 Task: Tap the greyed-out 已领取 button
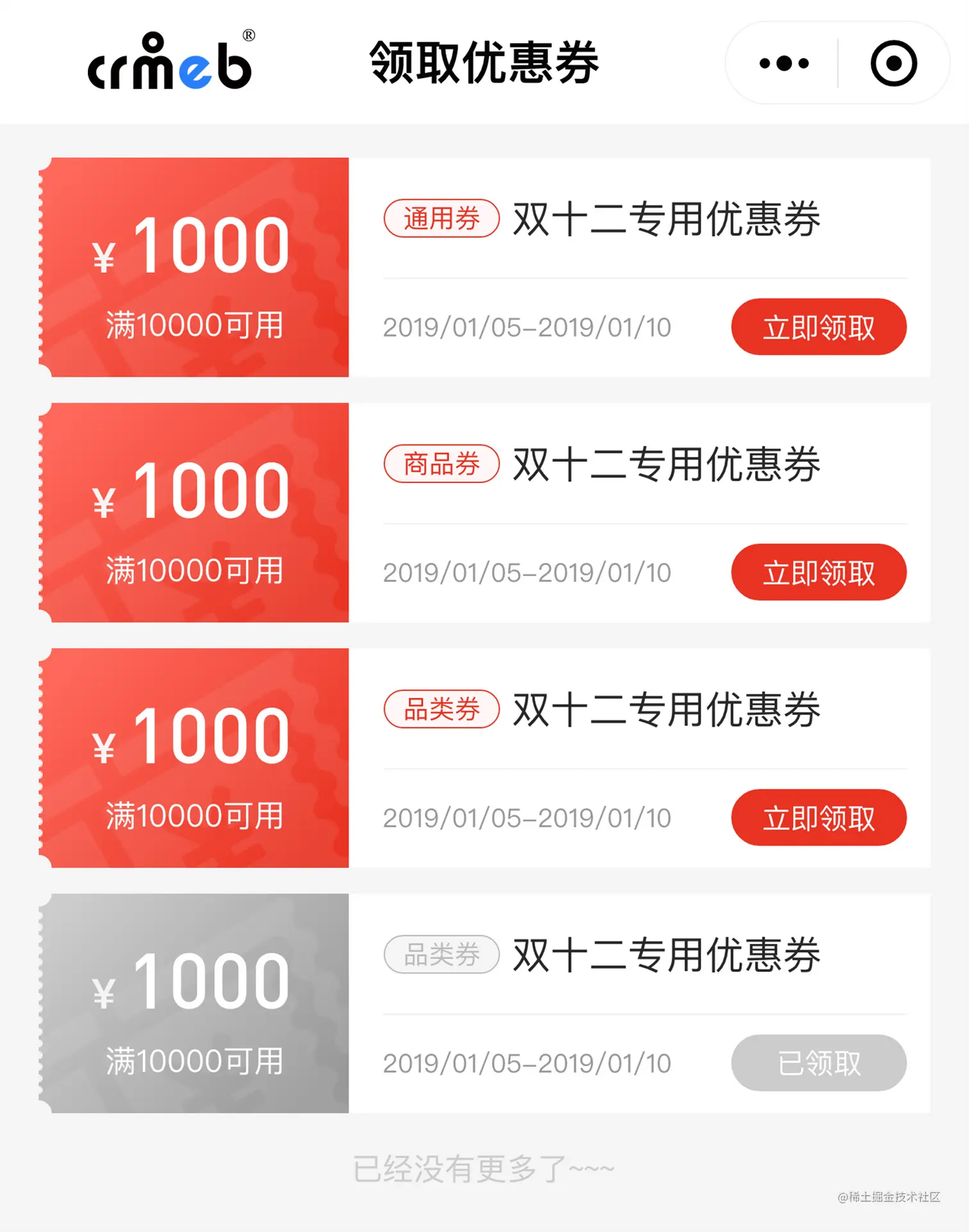coord(818,1064)
